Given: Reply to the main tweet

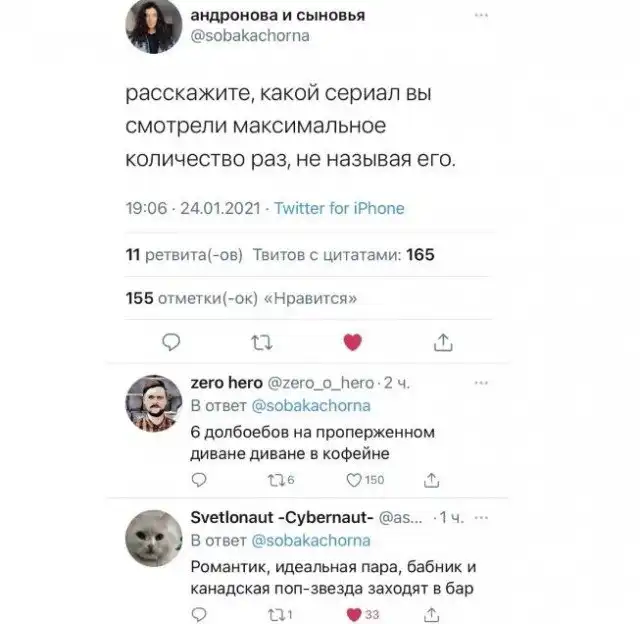Looking at the screenshot, I should point(170,342).
